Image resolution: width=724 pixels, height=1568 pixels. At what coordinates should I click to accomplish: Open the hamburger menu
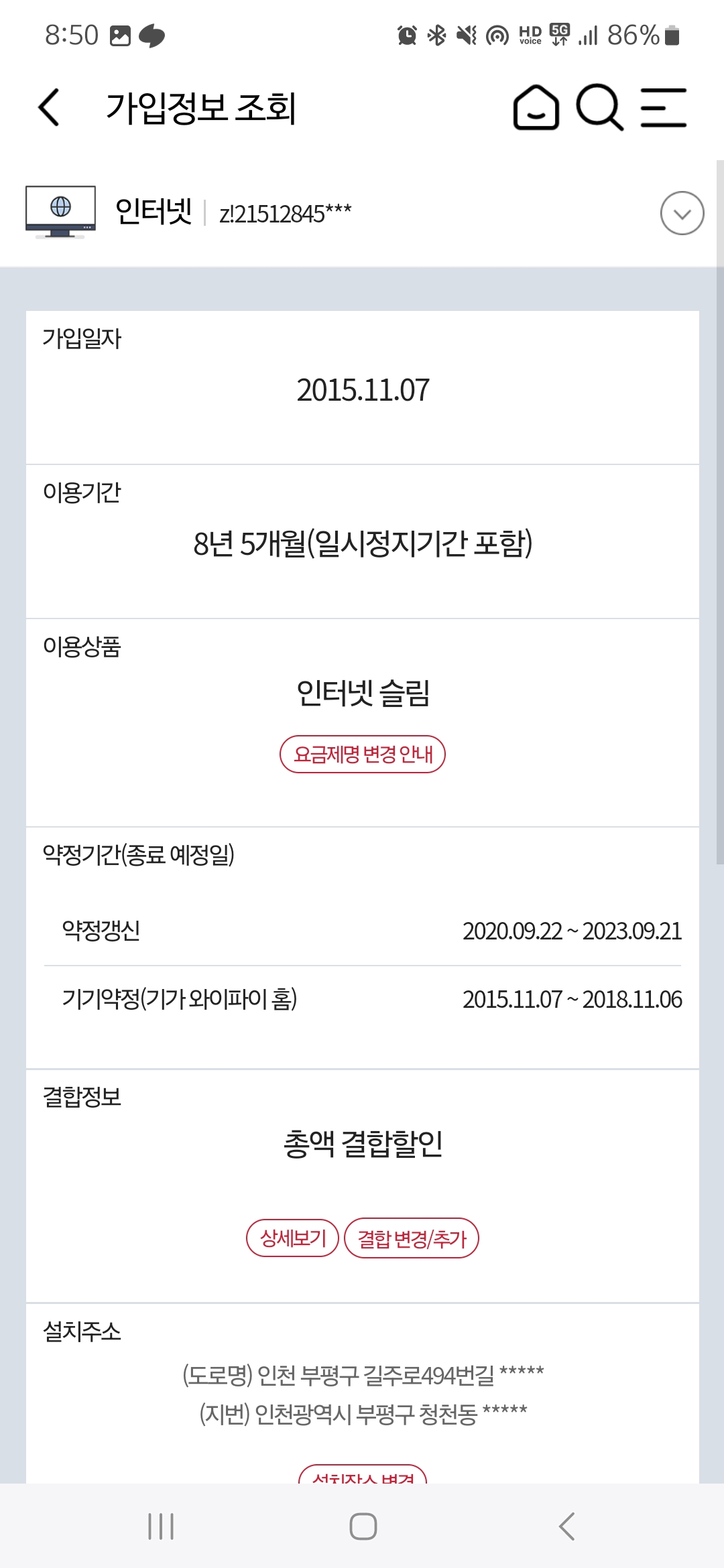click(x=664, y=107)
